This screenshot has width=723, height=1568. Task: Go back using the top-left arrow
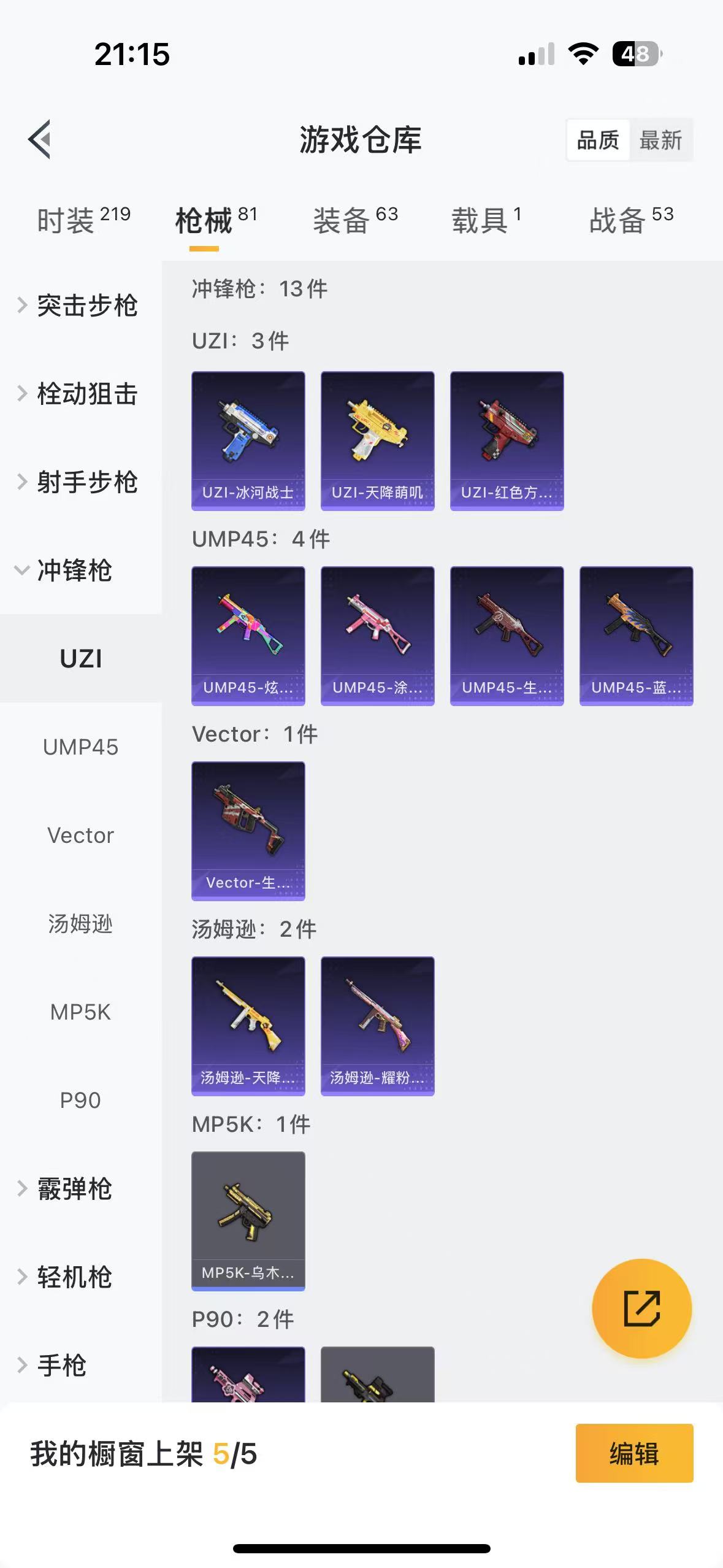click(40, 139)
